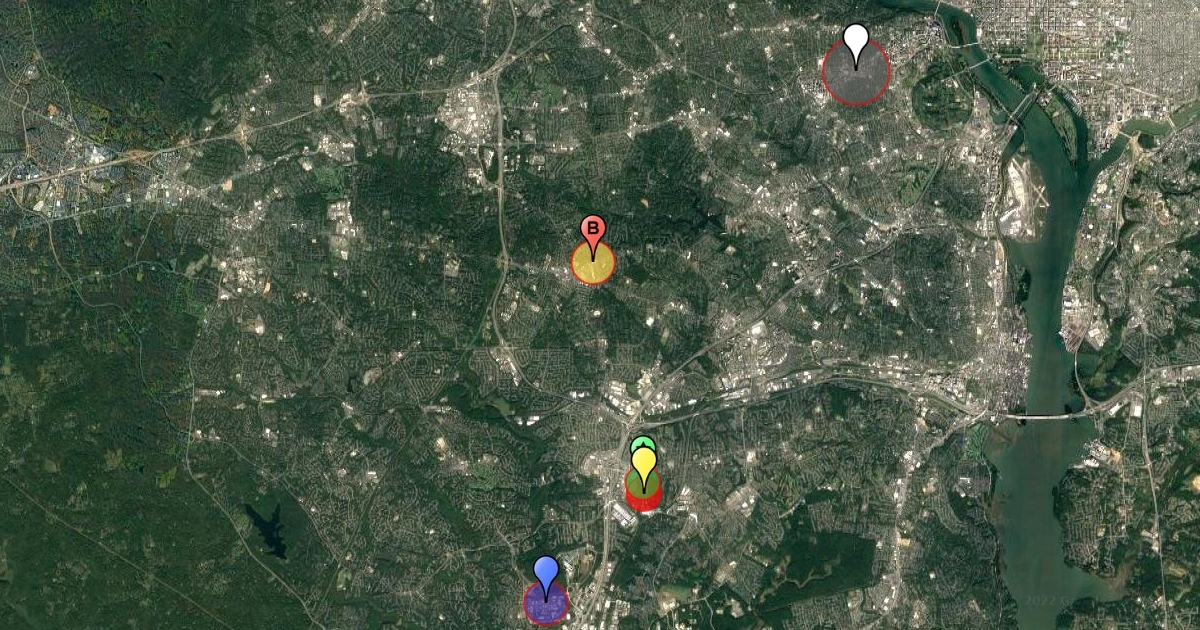Open the red pin labeled B
Screen dimensions: 1200x630
pos(593,233)
